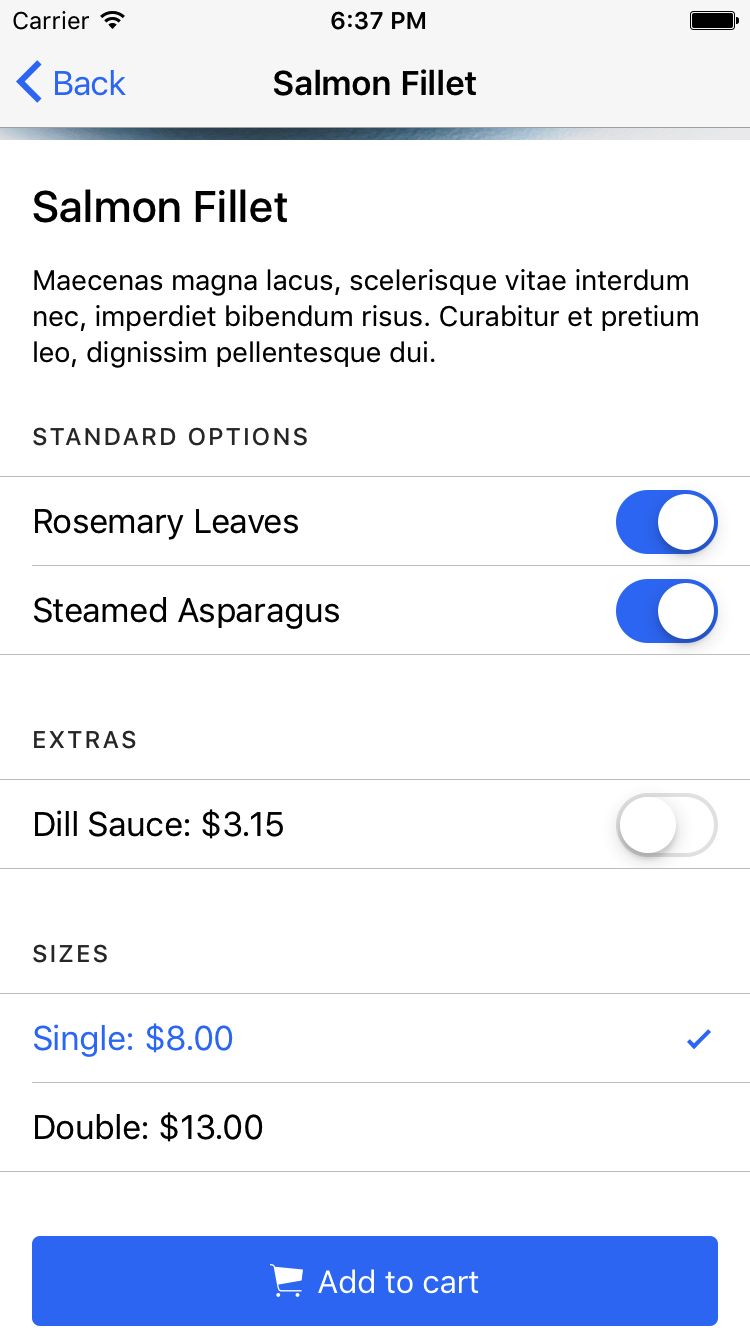Disable the Steamed Asparagus switch
This screenshot has height=1334, width=750.
pyautogui.click(x=666, y=611)
